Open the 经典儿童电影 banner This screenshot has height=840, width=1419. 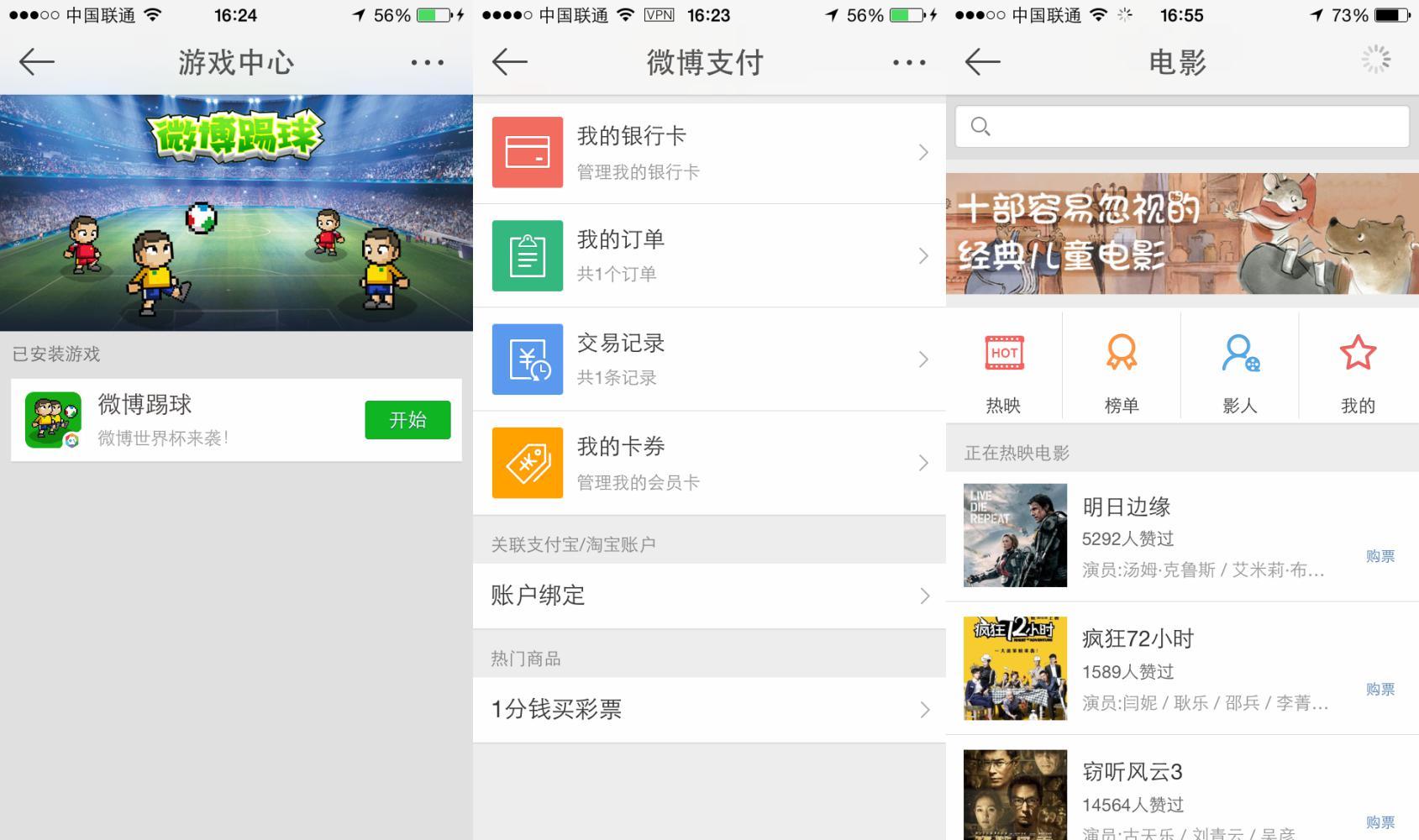tap(1182, 234)
